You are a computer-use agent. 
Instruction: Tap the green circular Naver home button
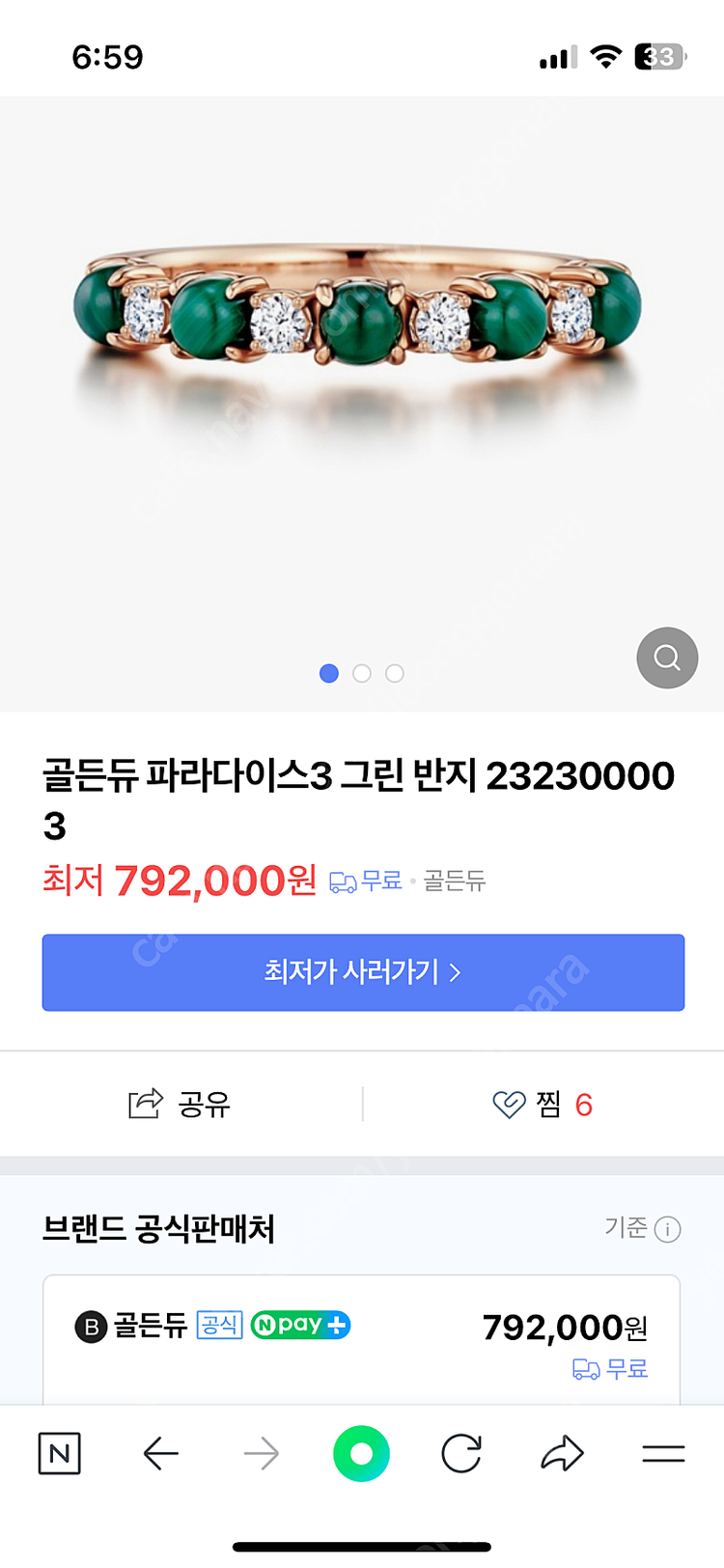click(360, 1452)
